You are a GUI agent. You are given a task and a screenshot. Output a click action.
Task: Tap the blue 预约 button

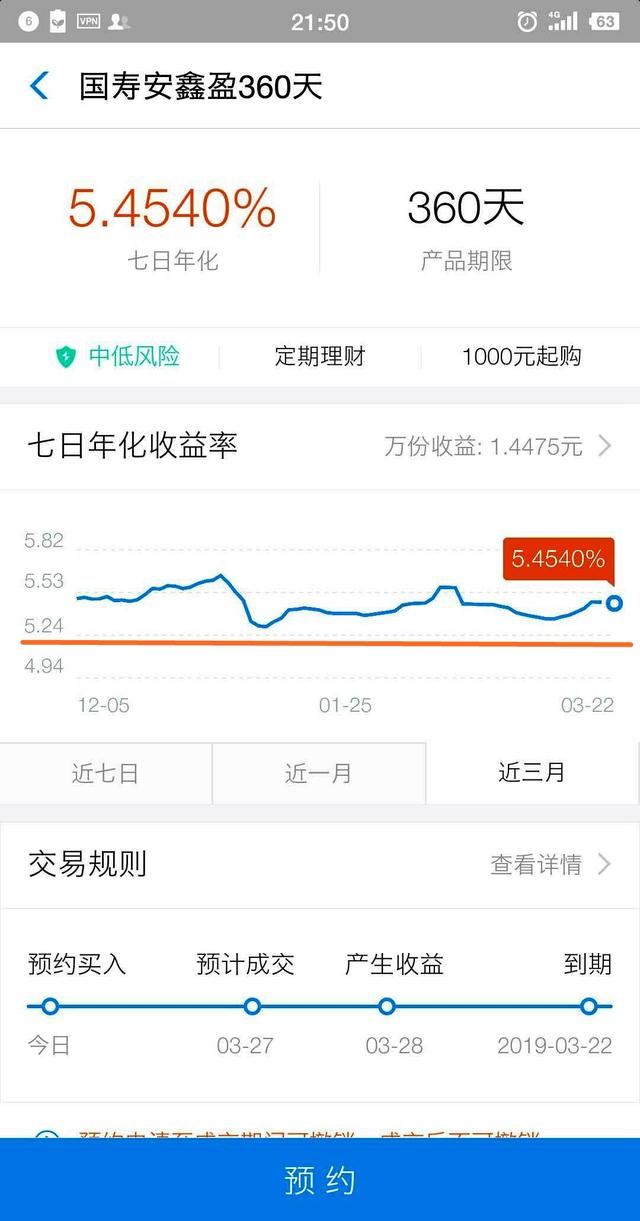(x=320, y=1180)
